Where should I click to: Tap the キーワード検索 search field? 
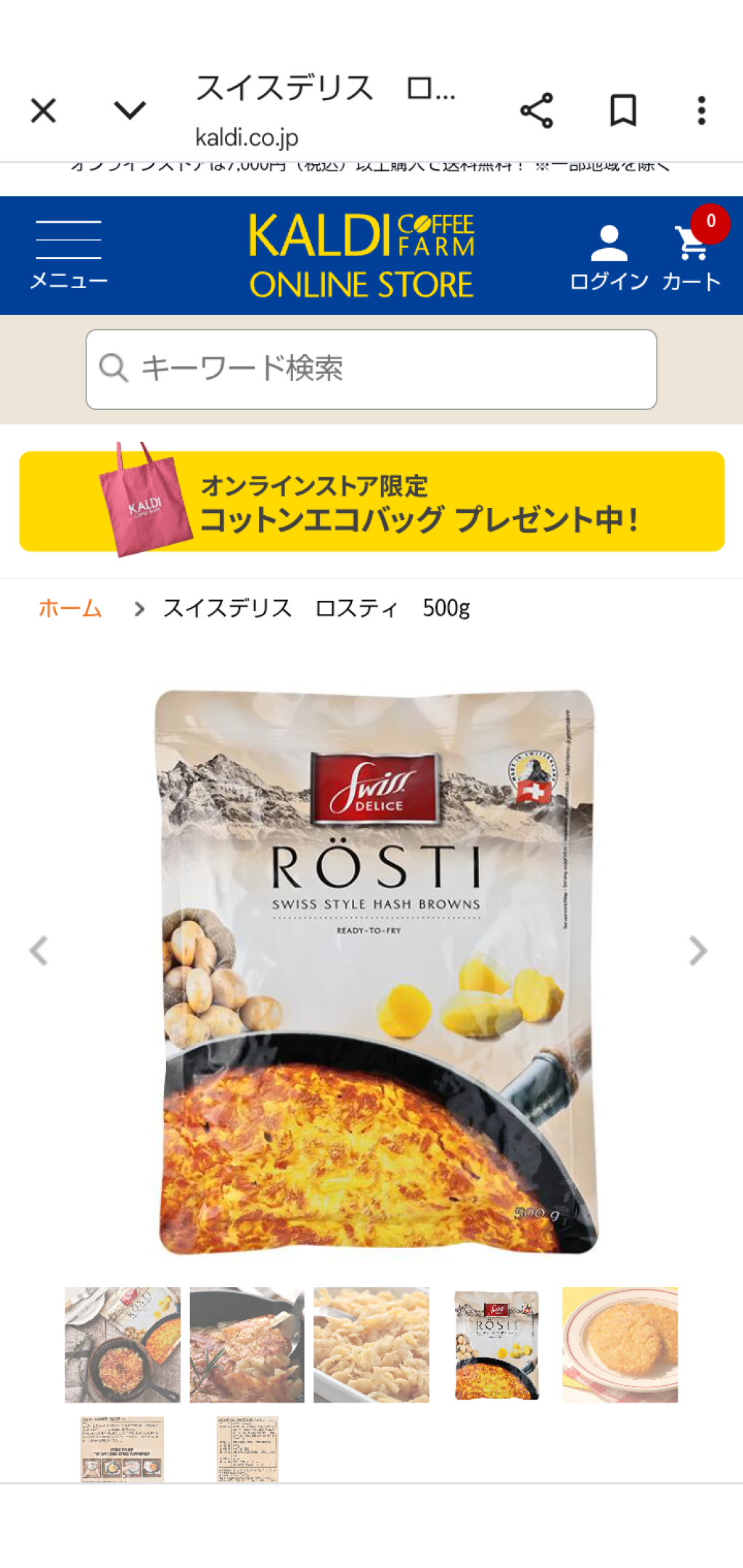pos(371,369)
